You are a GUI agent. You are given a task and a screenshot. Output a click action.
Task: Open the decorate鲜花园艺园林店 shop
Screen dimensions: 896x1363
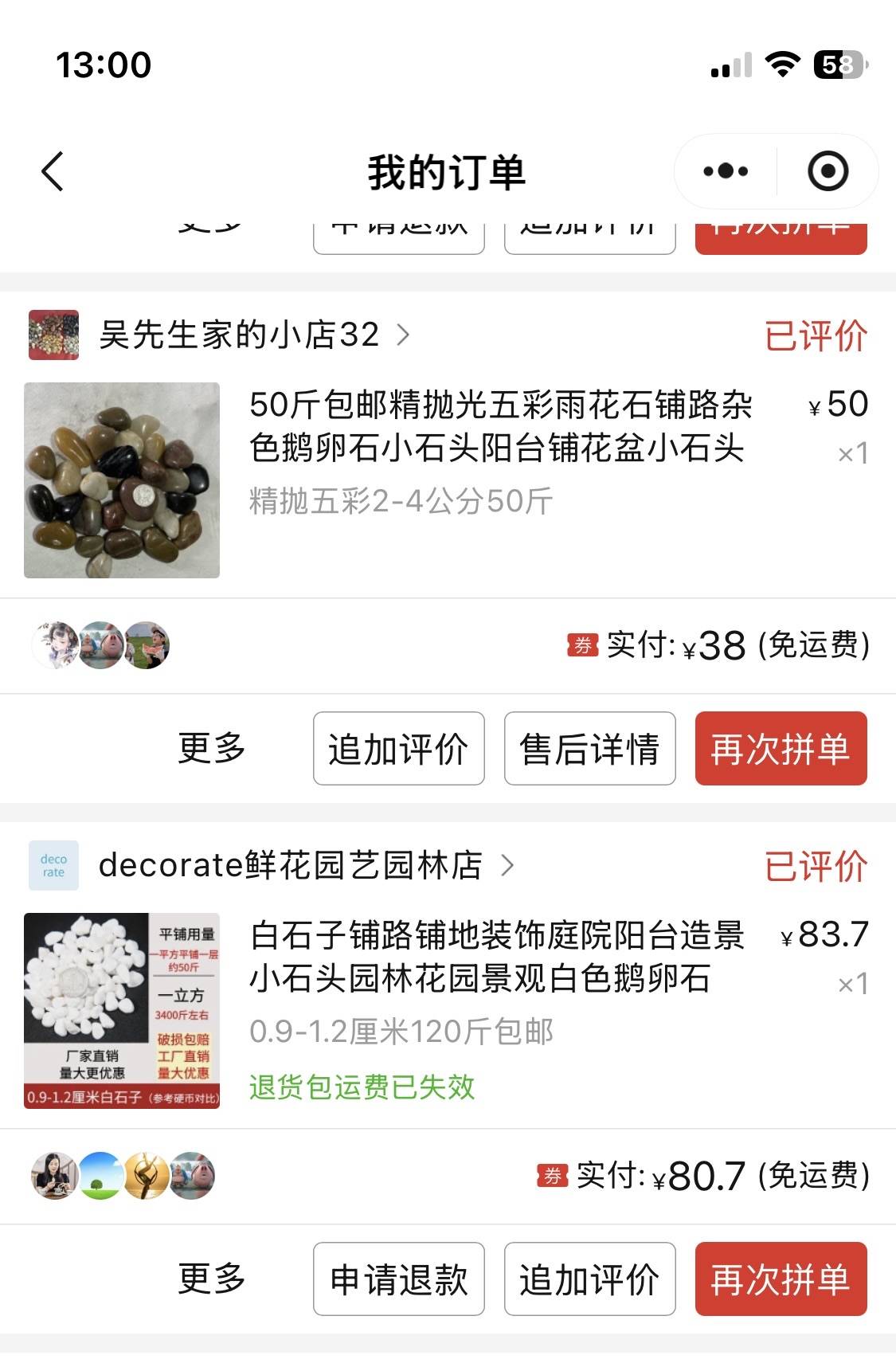pos(291,865)
